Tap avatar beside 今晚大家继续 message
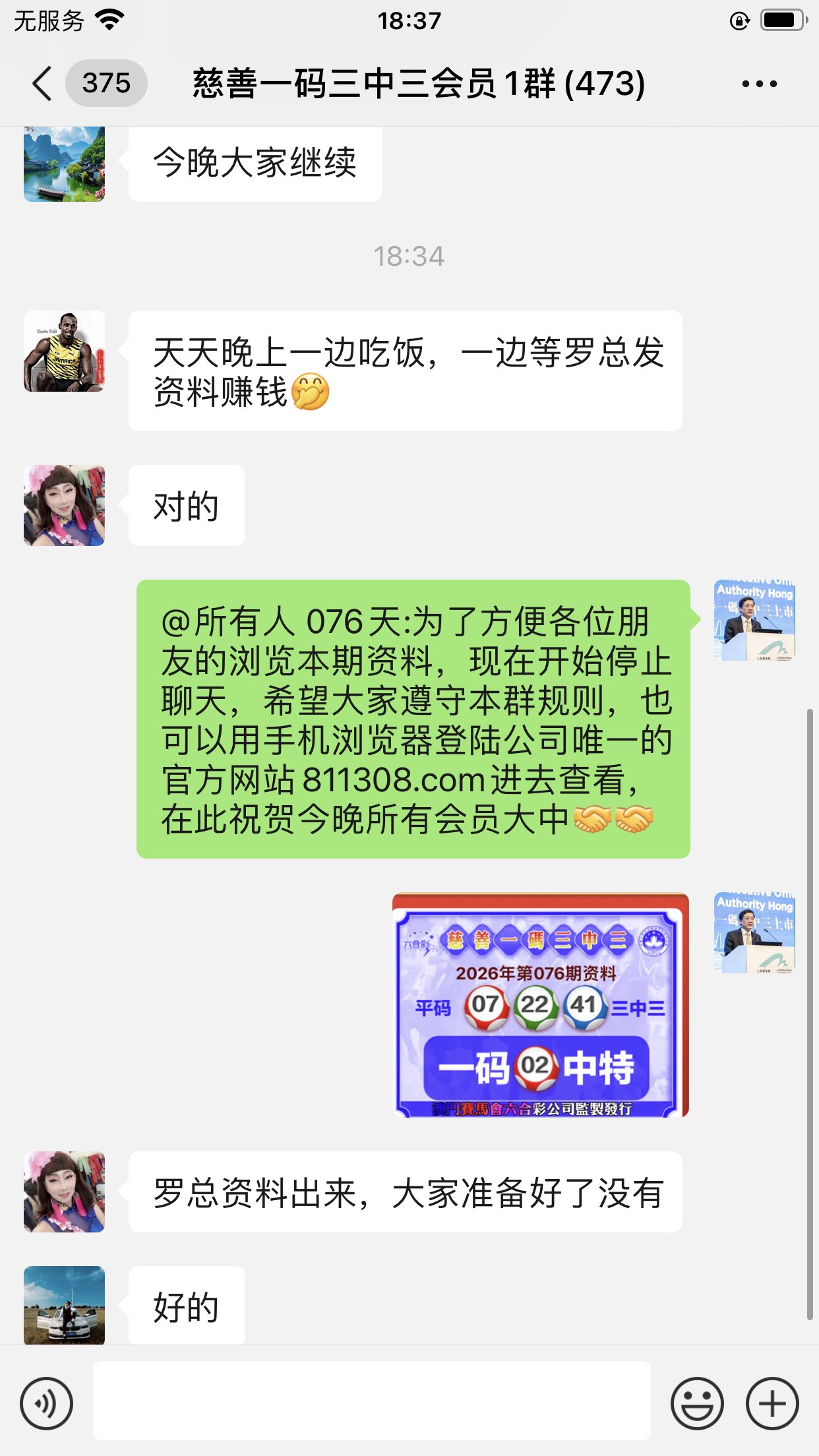 (64, 164)
